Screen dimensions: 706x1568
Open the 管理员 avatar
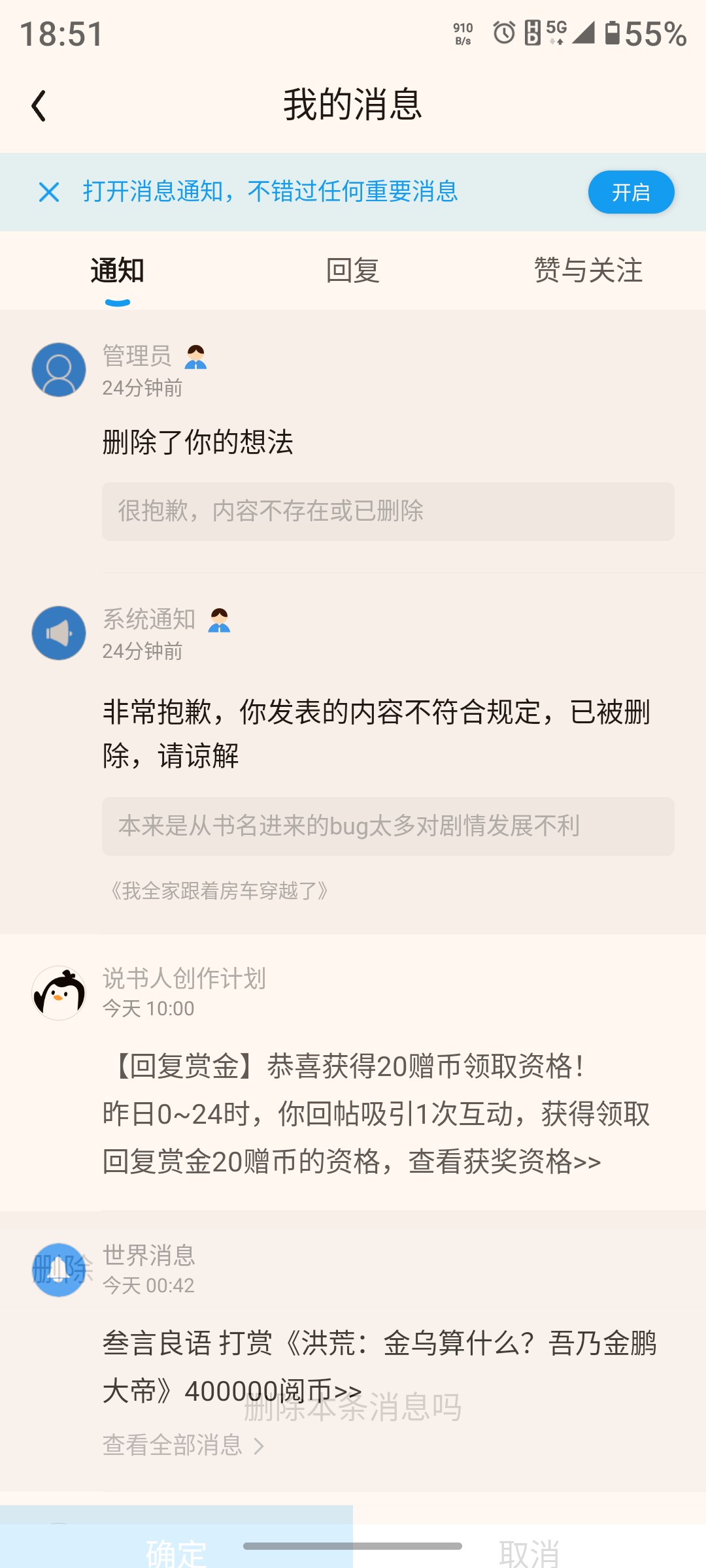[59, 370]
